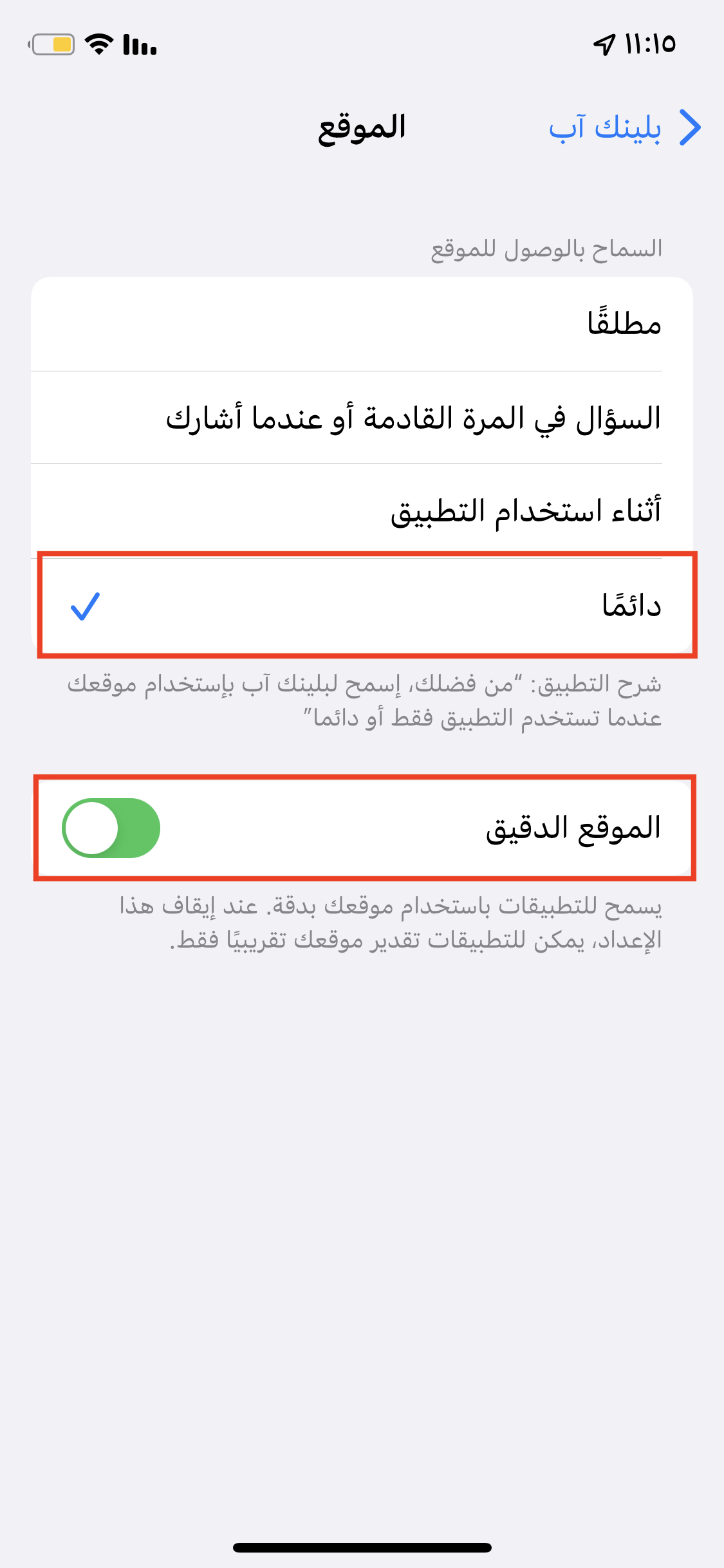Viewport: 724px width, 1568px height.
Task: Toggle the الموقع الدقيق switch
Action: tap(111, 828)
